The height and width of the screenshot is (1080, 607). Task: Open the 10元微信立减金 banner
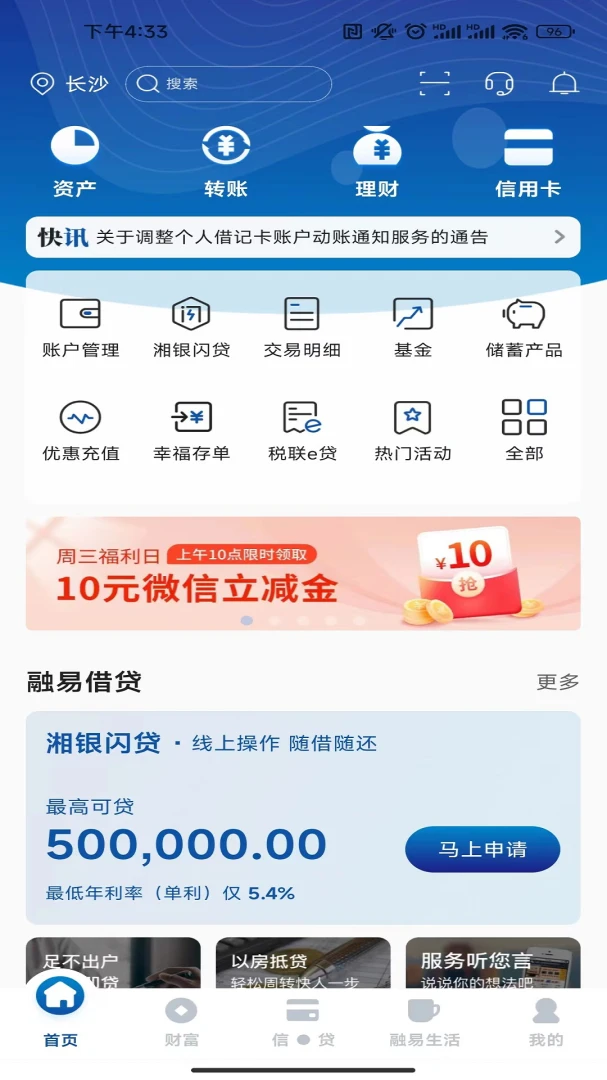302,573
